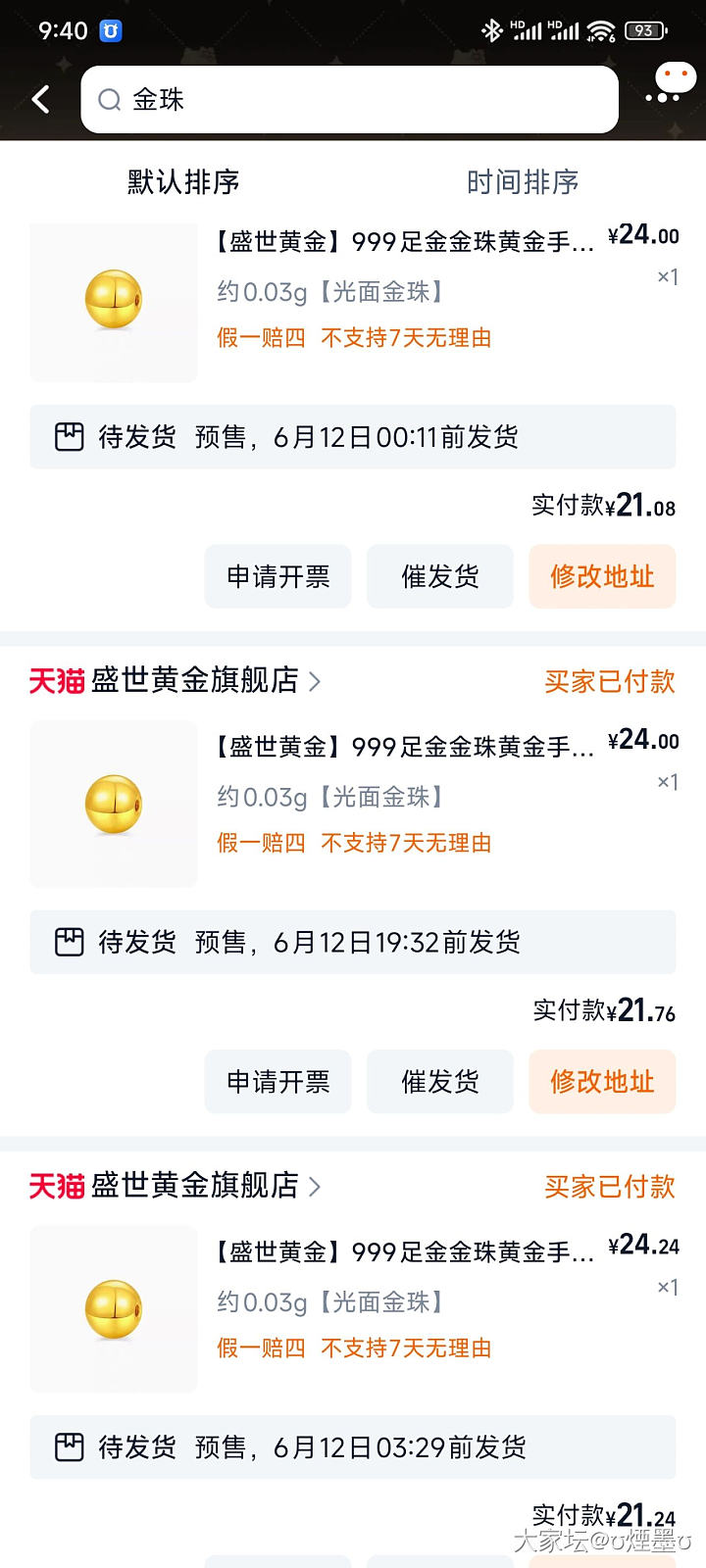Viewport: 706px width, 1568px height.
Task: Open 盛世黄金旗舰店 shop link for the 03:29 presale order
Action: pos(194,1186)
